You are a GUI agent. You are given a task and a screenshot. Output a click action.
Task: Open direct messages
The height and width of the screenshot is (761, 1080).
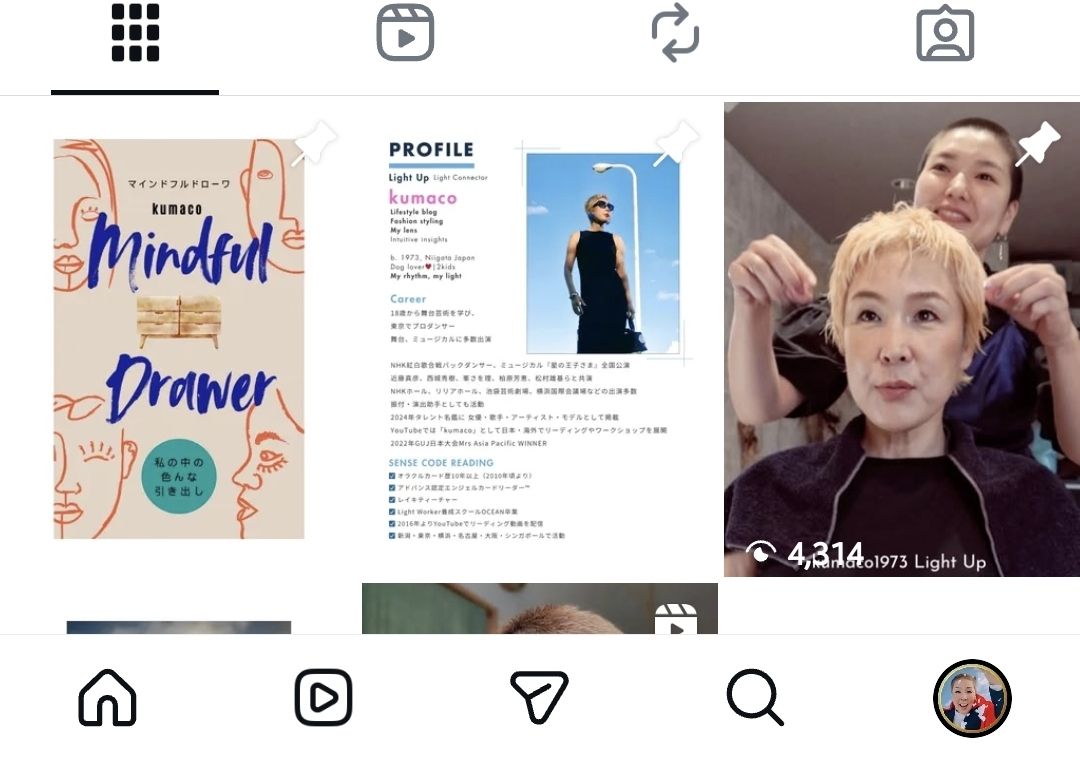point(539,697)
